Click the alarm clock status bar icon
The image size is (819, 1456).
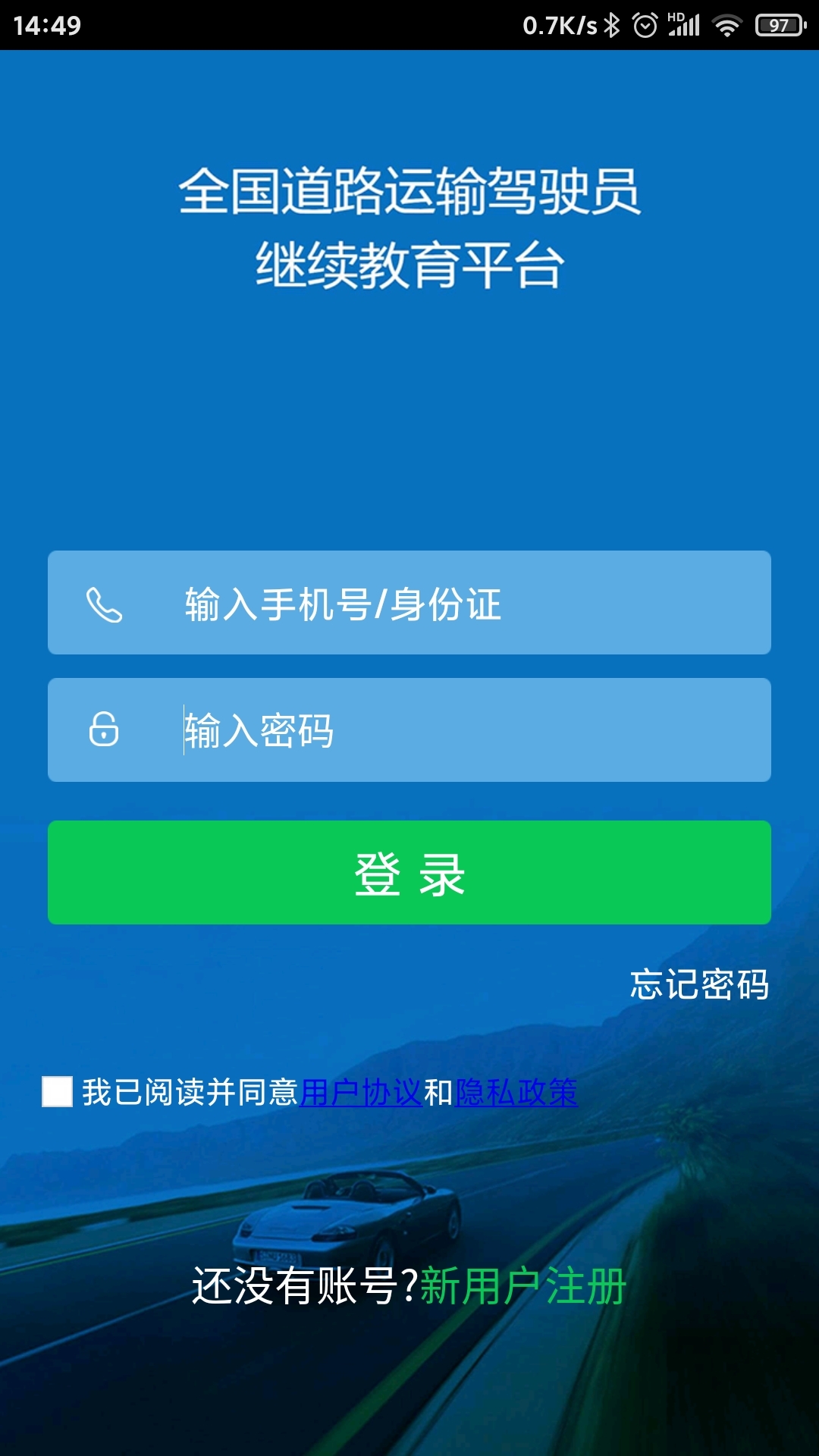coord(645,25)
